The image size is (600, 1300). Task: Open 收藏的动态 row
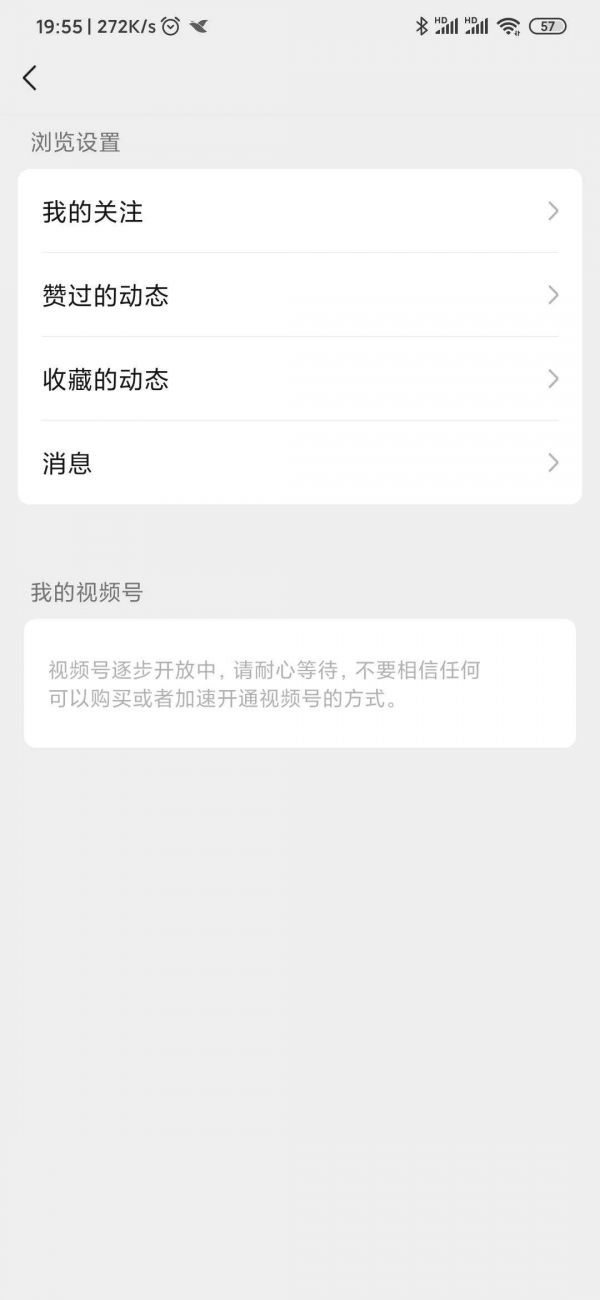click(299, 379)
